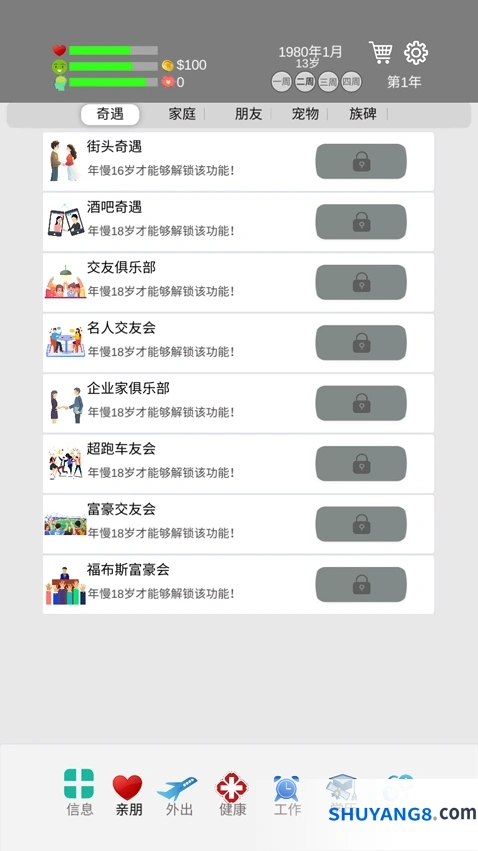Switch to the 朋友 tab
This screenshot has height=851, width=478.
tap(248, 114)
